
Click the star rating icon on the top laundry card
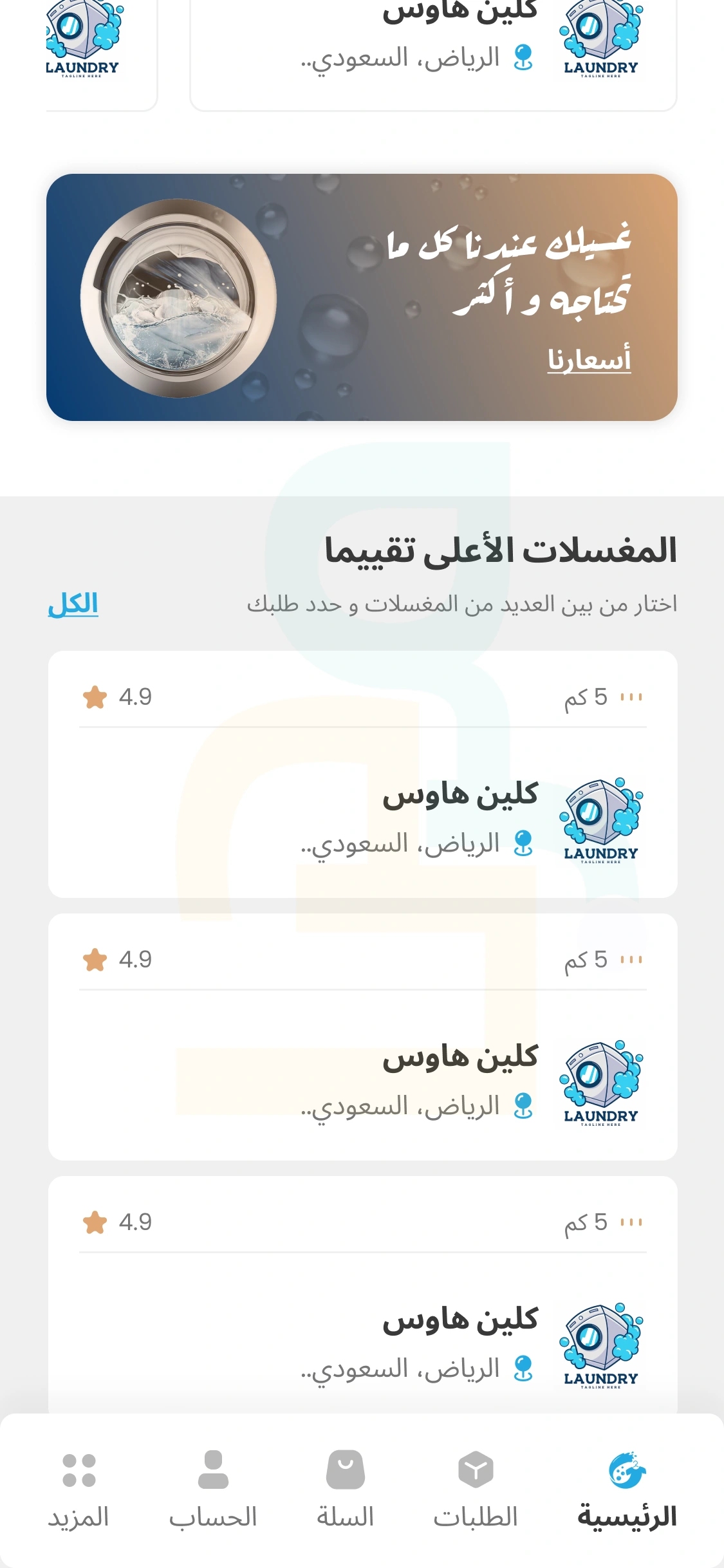click(x=95, y=698)
